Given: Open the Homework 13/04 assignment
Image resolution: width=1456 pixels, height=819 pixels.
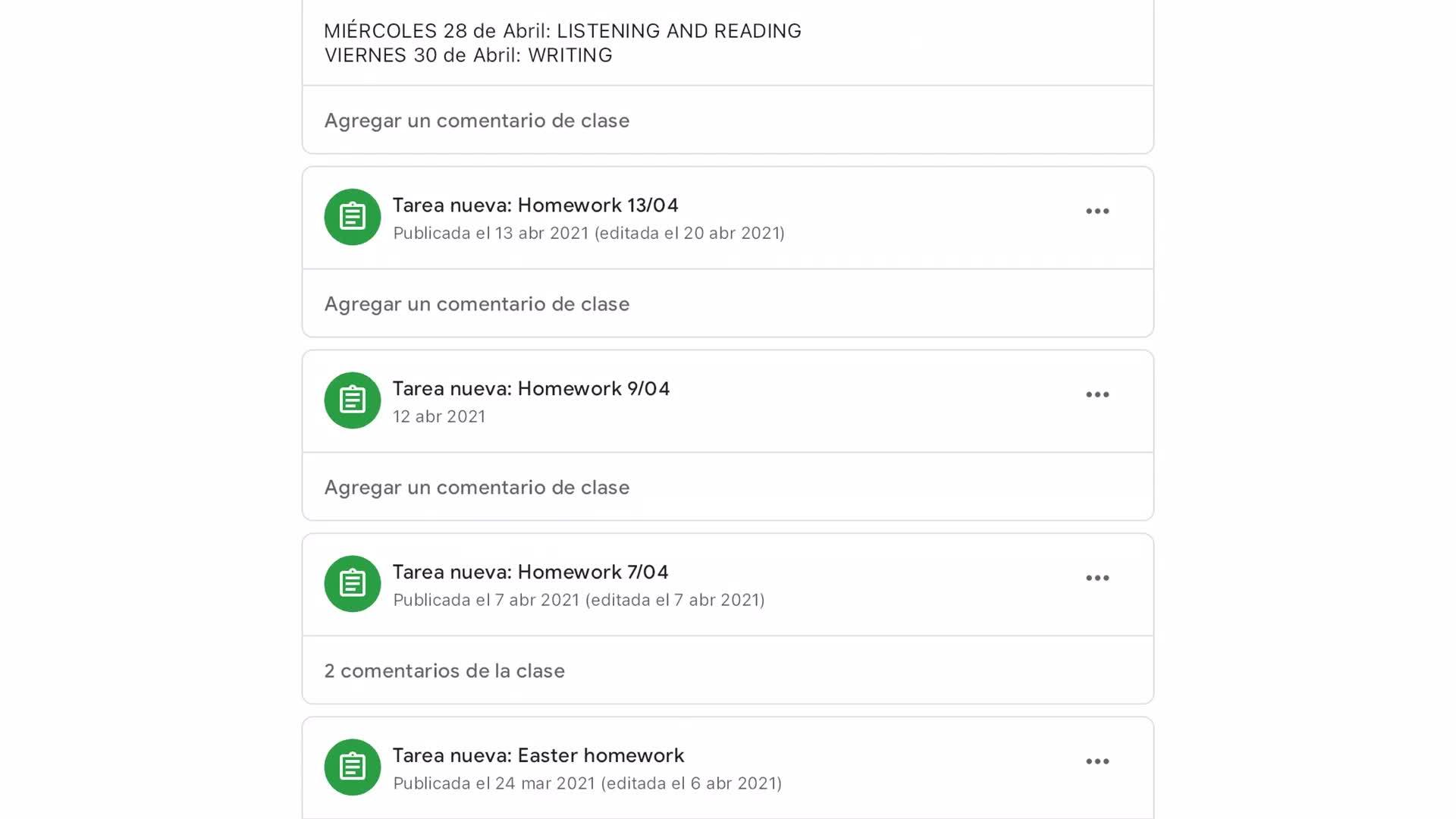Looking at the screenshot, I should (x=535, y=206).
